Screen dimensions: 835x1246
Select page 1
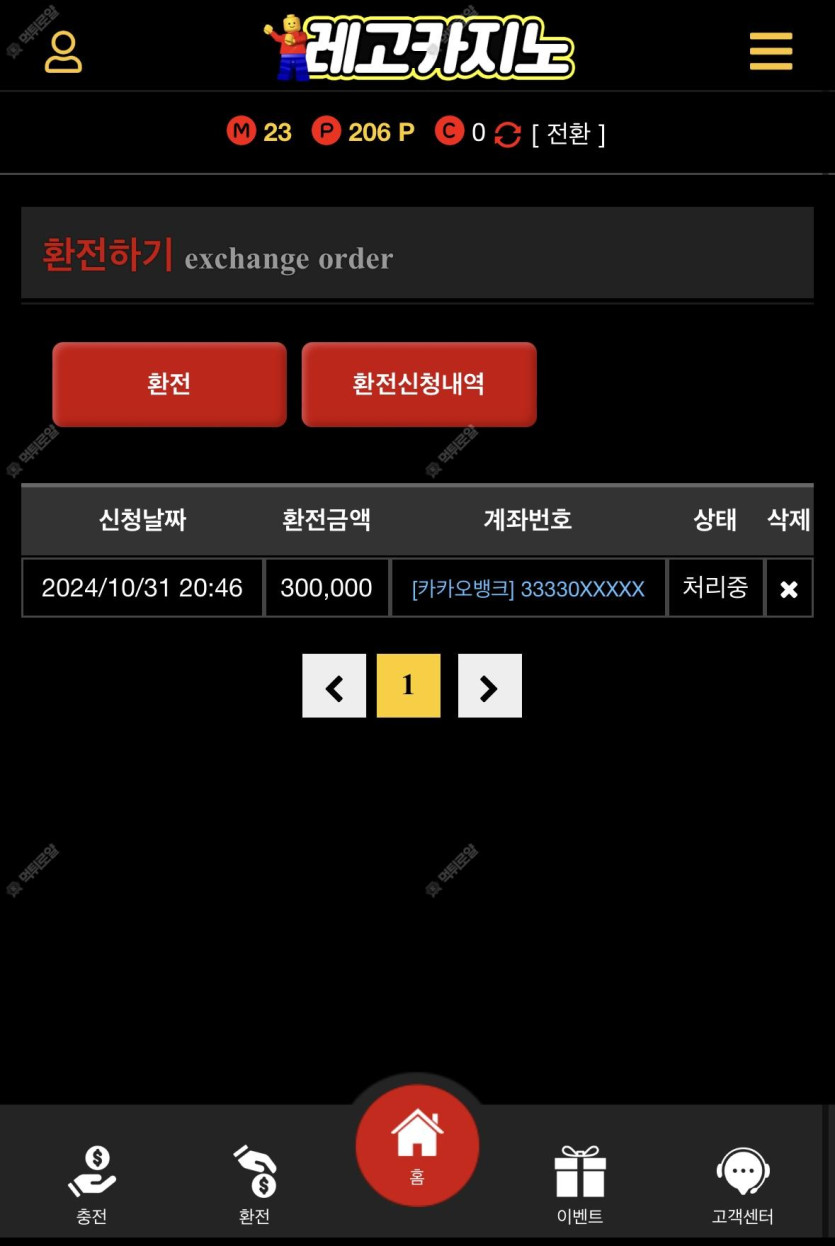click(408, 686)
